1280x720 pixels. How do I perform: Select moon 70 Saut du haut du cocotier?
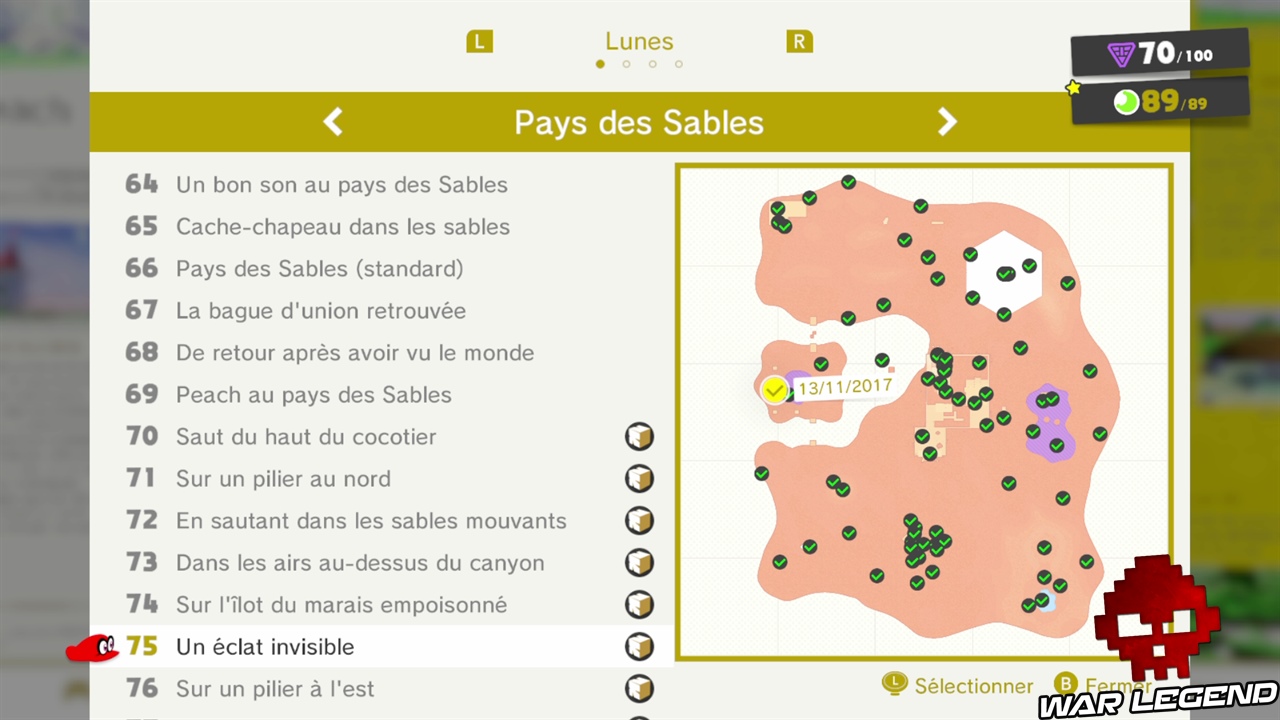(x=306, y=437)
